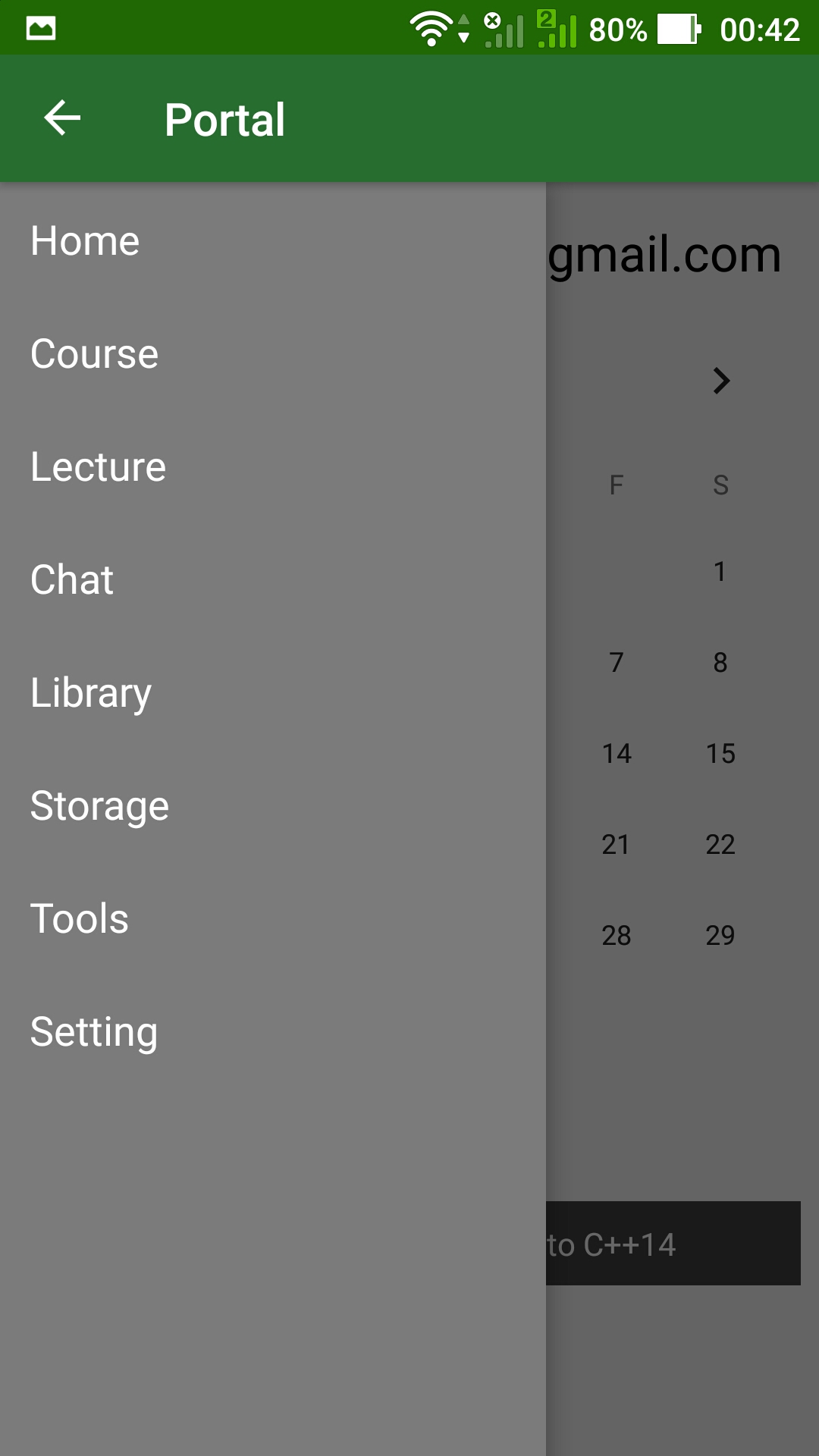This screenshot has height=1456, width=819.
Task: Open the Storage section
Action: pyautogui.click(x=99, y=806)
